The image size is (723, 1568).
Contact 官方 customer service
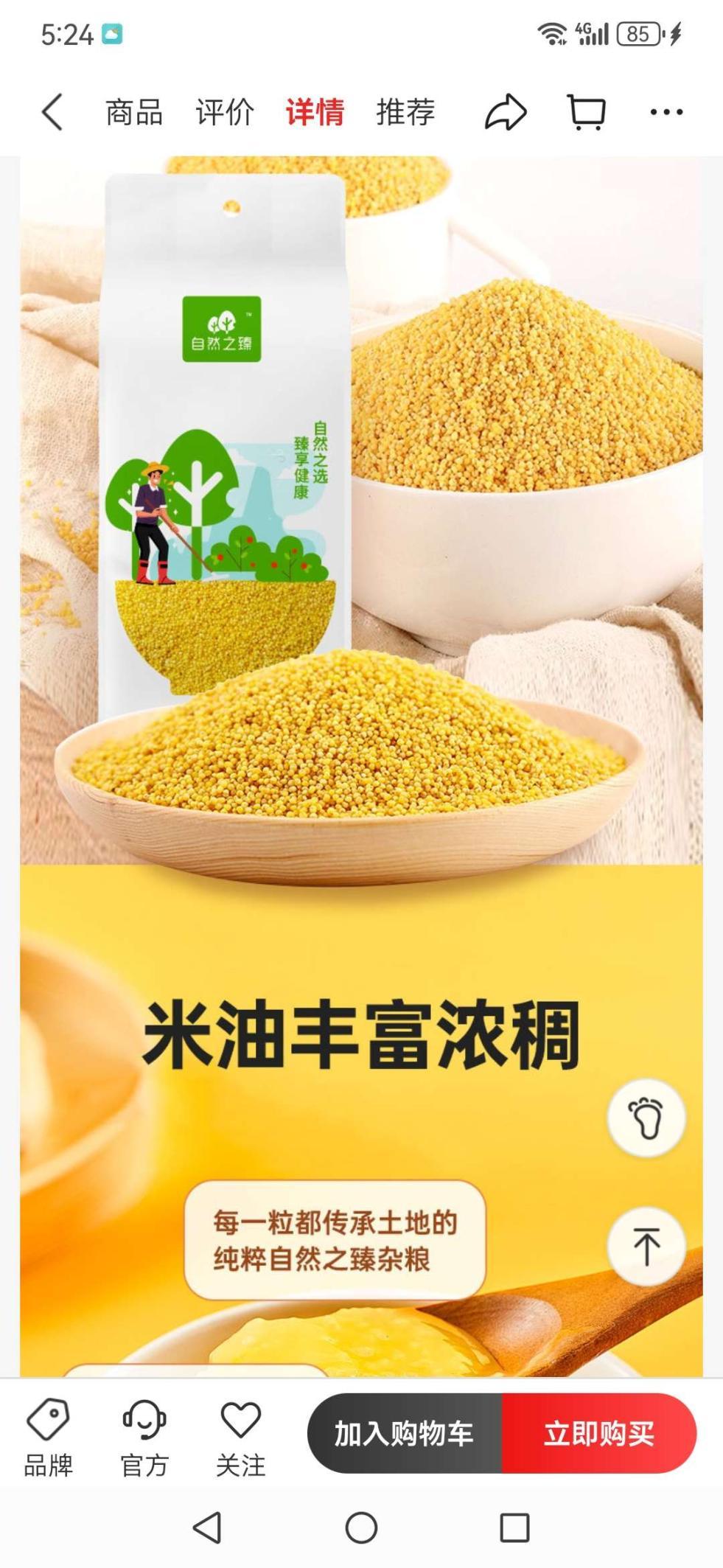tap(144, 1438)
